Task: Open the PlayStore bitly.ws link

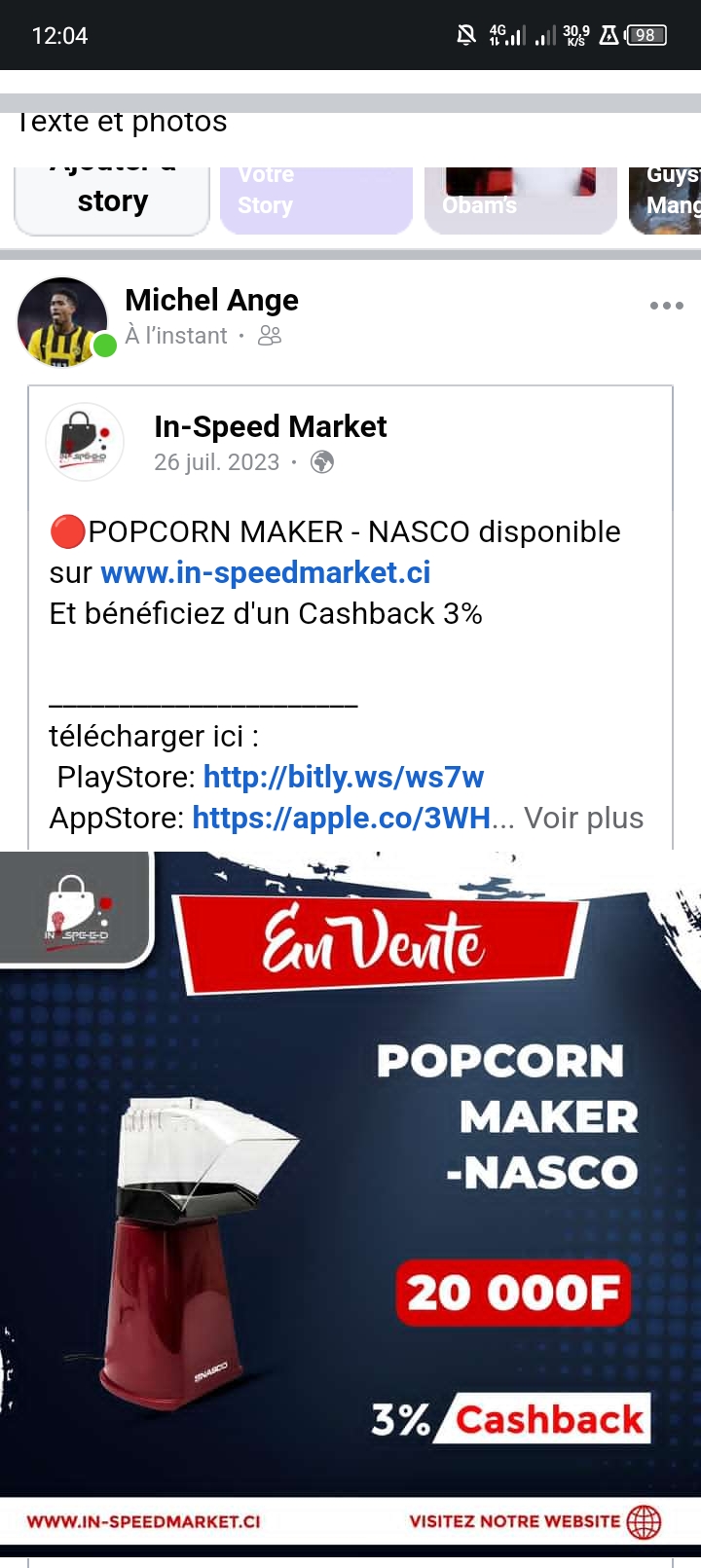Action: coord(343,777)
